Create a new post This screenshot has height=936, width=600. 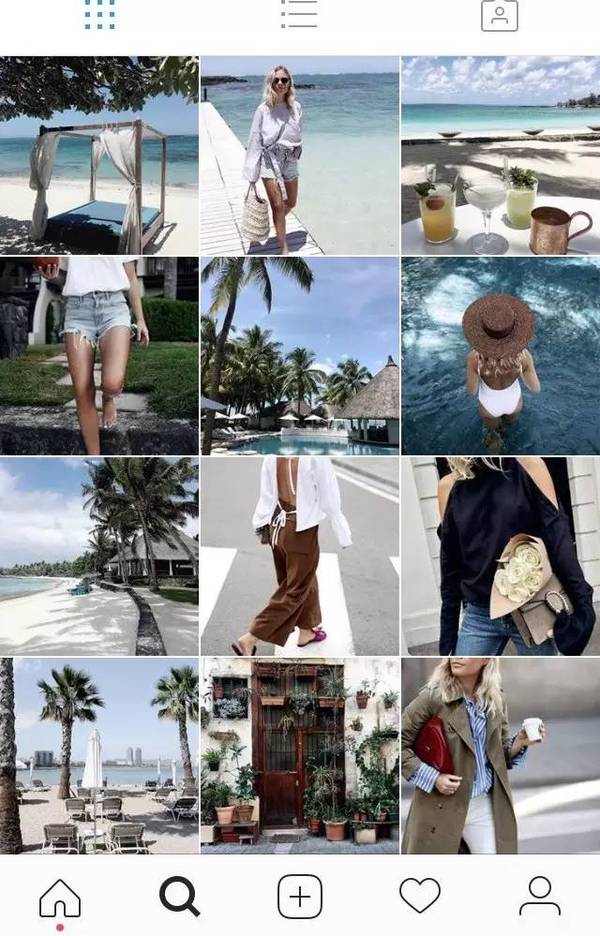tap(300, 896)
